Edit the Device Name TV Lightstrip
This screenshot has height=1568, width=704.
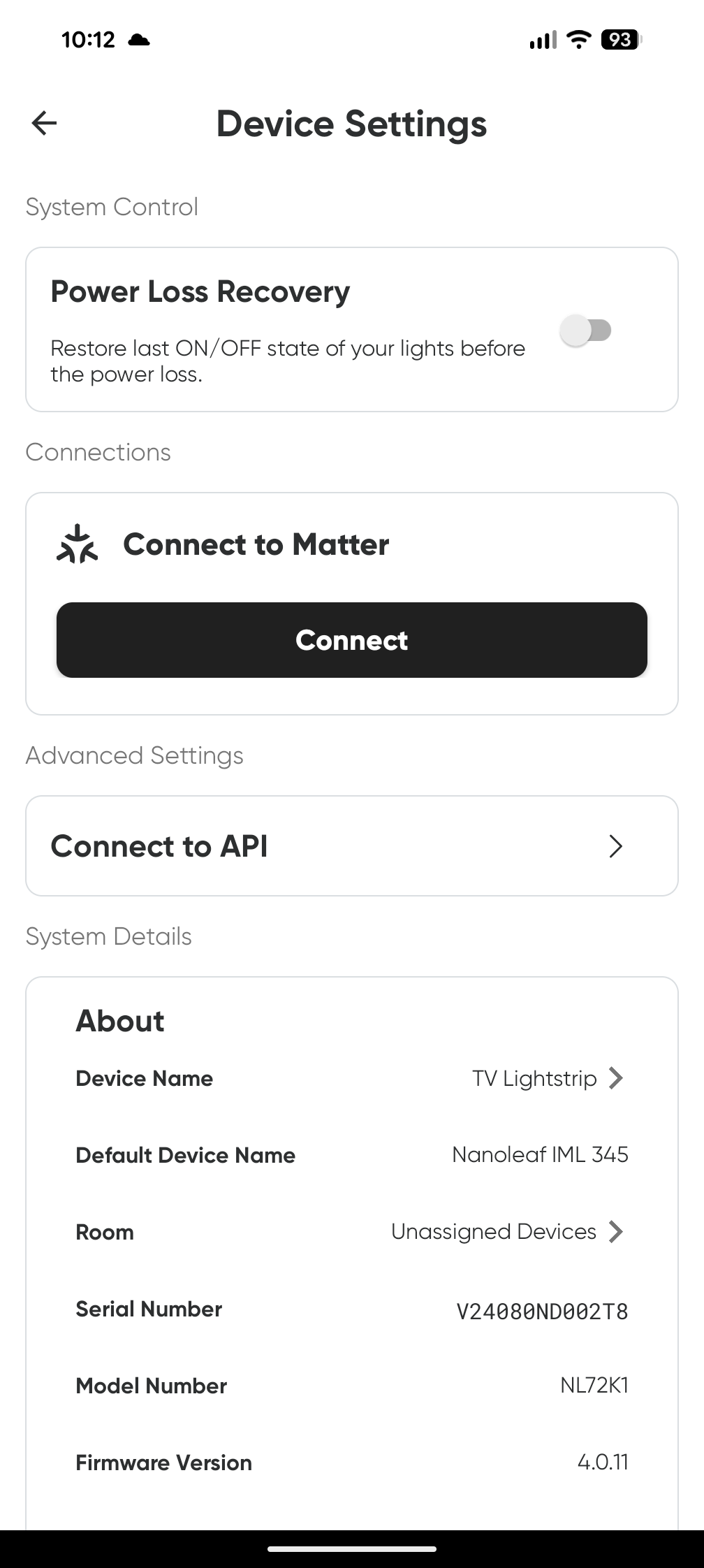coord(547,1078)
